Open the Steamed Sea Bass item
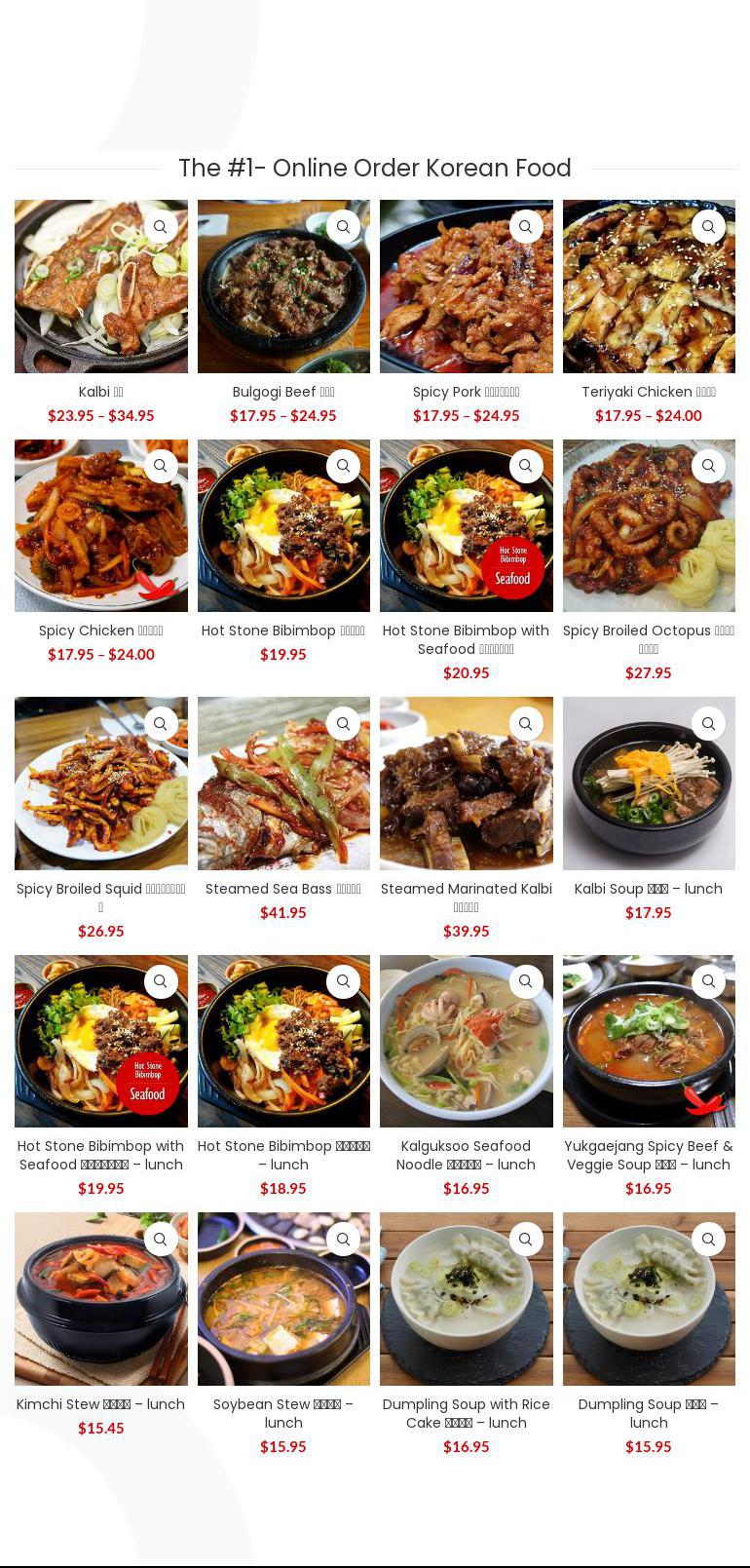The height and width of the screenshot is (1568, 750). click(283, 784)
